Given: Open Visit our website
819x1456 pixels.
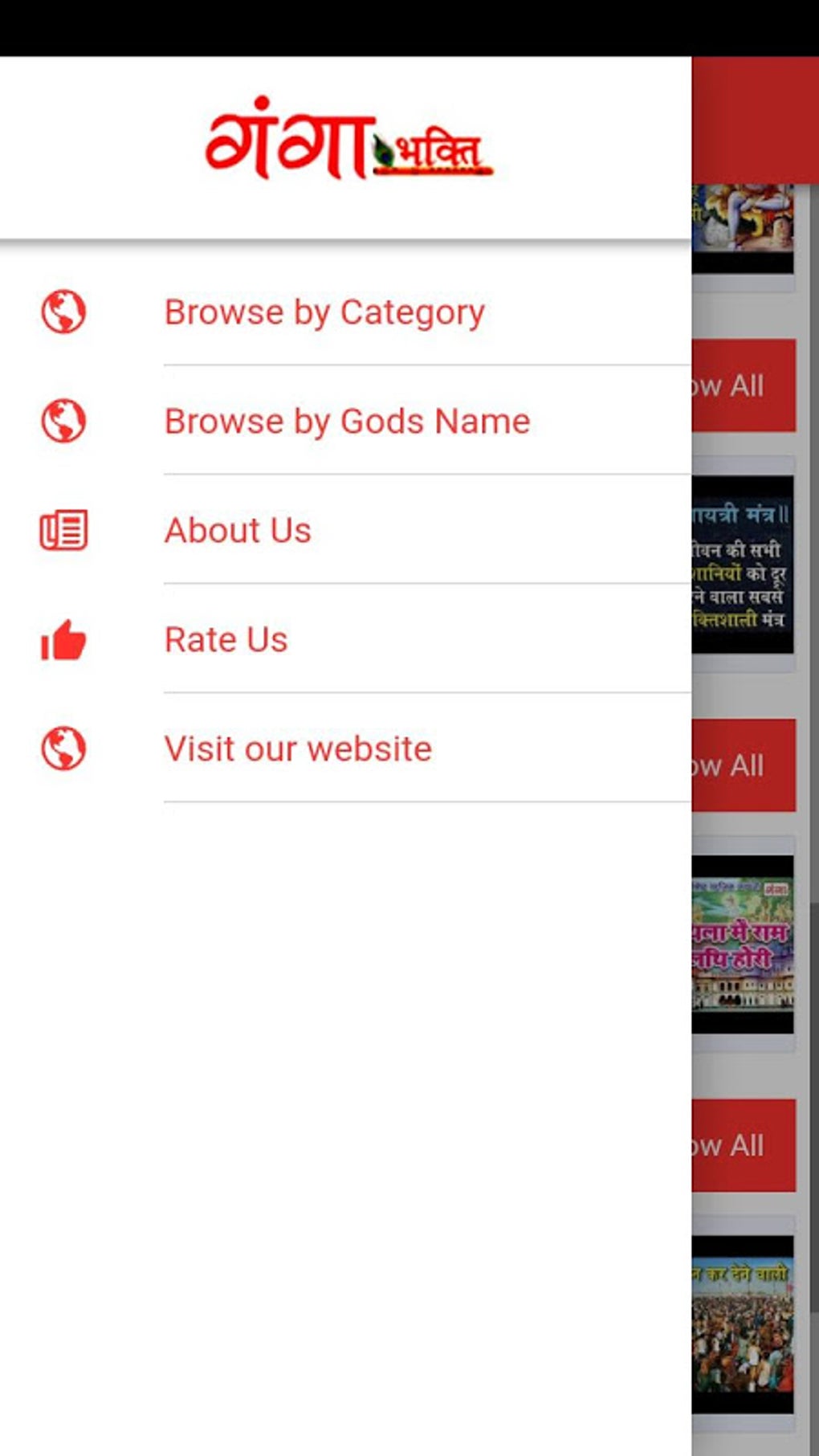Looking at the screenshot, I should [x=298, y=749].
